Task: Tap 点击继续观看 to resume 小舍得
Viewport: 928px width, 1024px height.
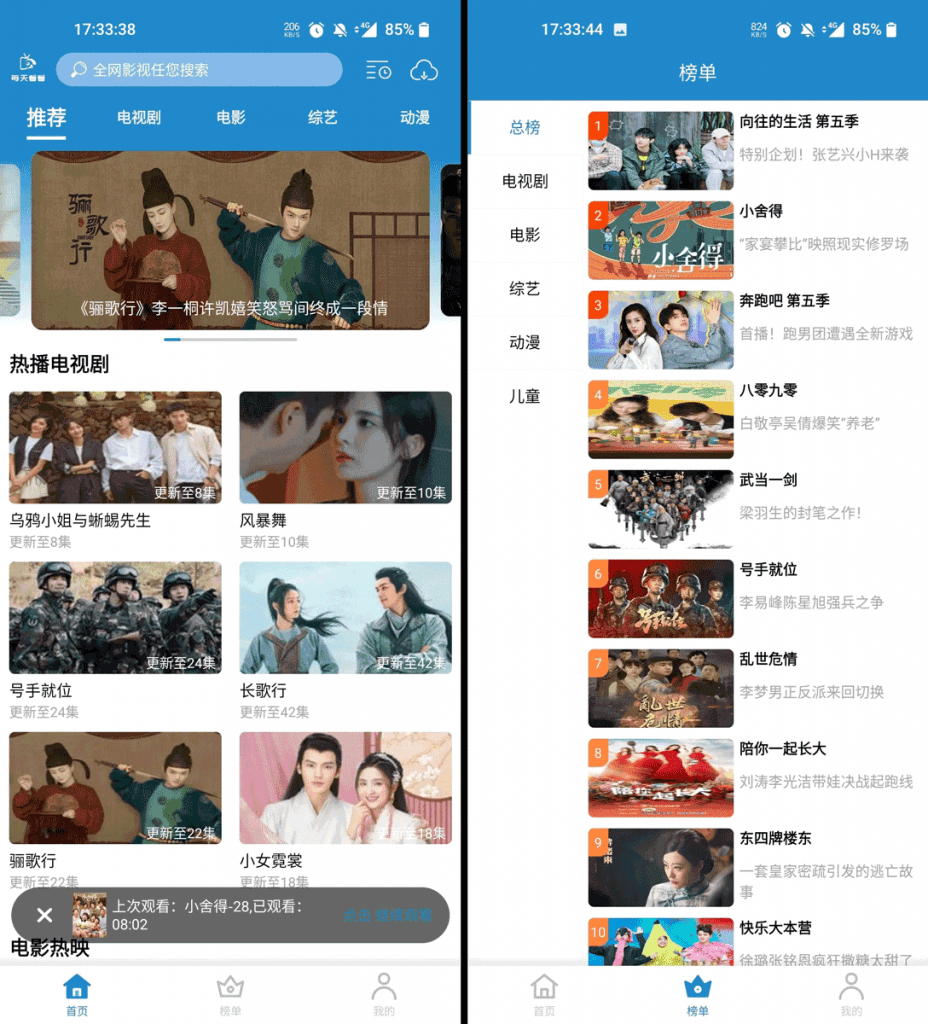Action: click(x=388, y=915)
